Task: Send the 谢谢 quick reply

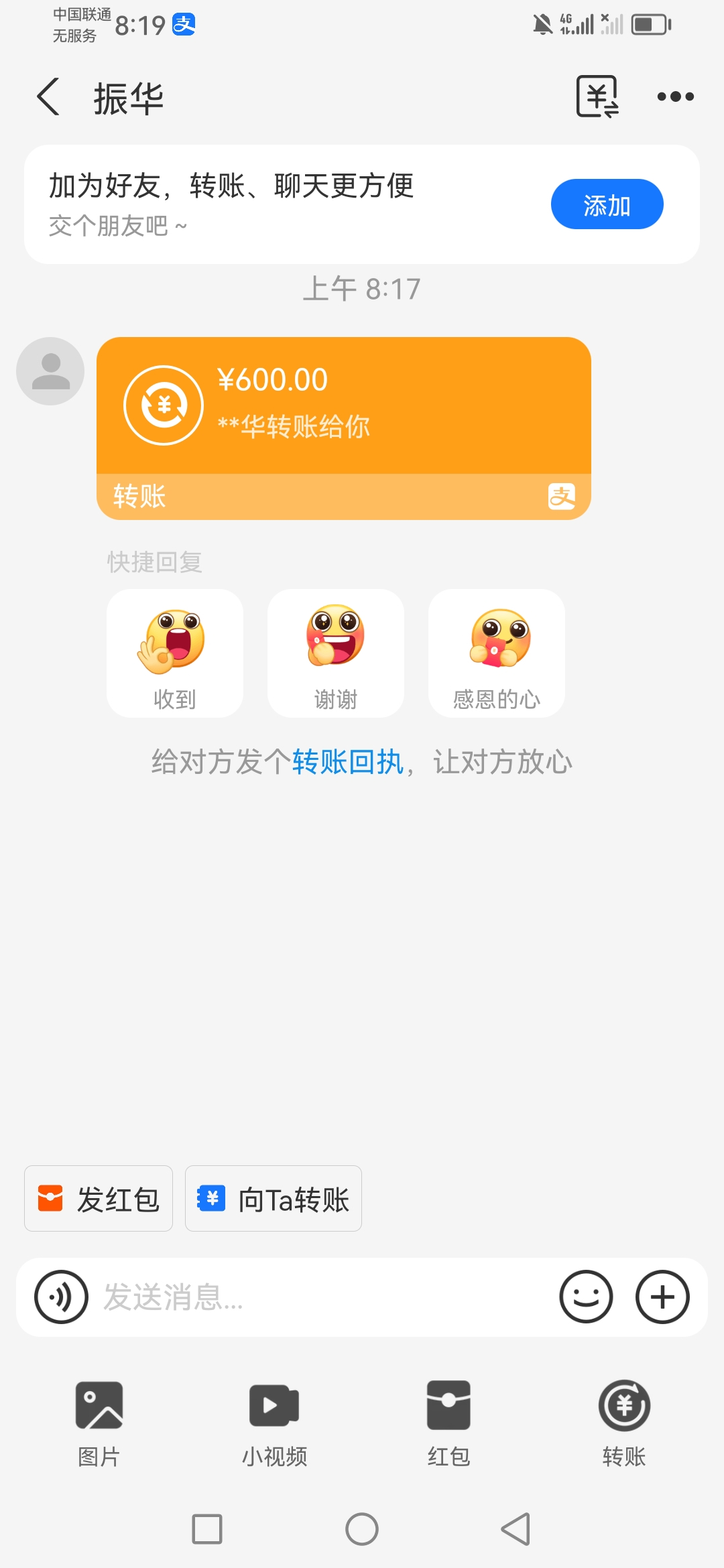Action: 336,653
